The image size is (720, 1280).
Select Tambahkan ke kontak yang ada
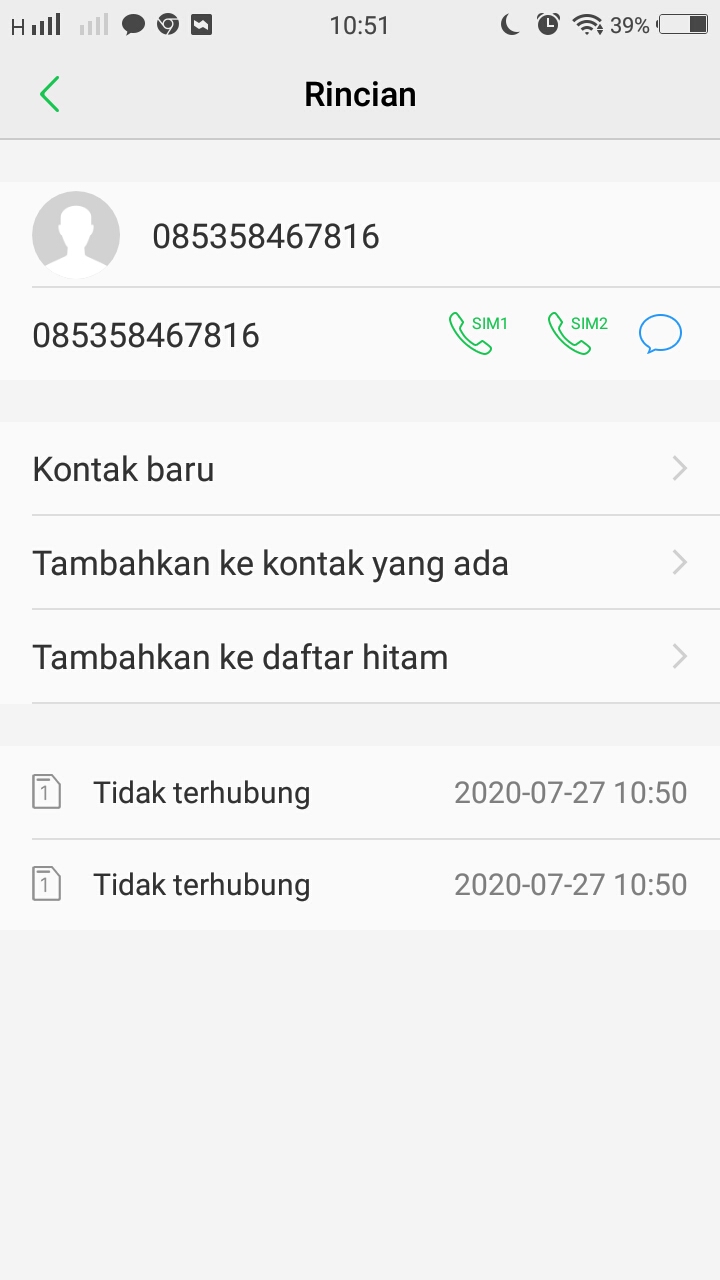360,563
